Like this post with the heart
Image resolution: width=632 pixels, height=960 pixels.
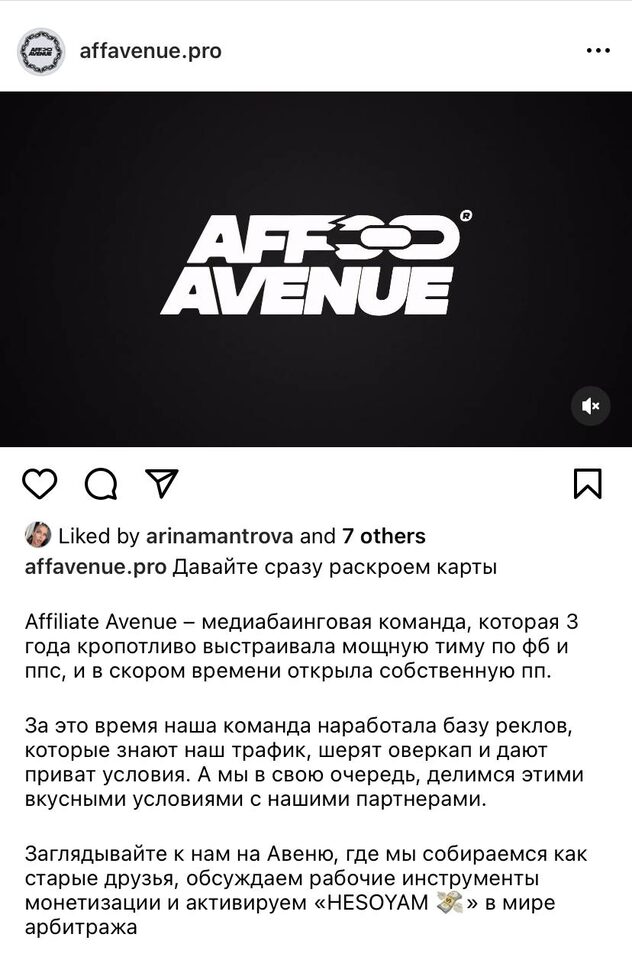tap(40, 484)
